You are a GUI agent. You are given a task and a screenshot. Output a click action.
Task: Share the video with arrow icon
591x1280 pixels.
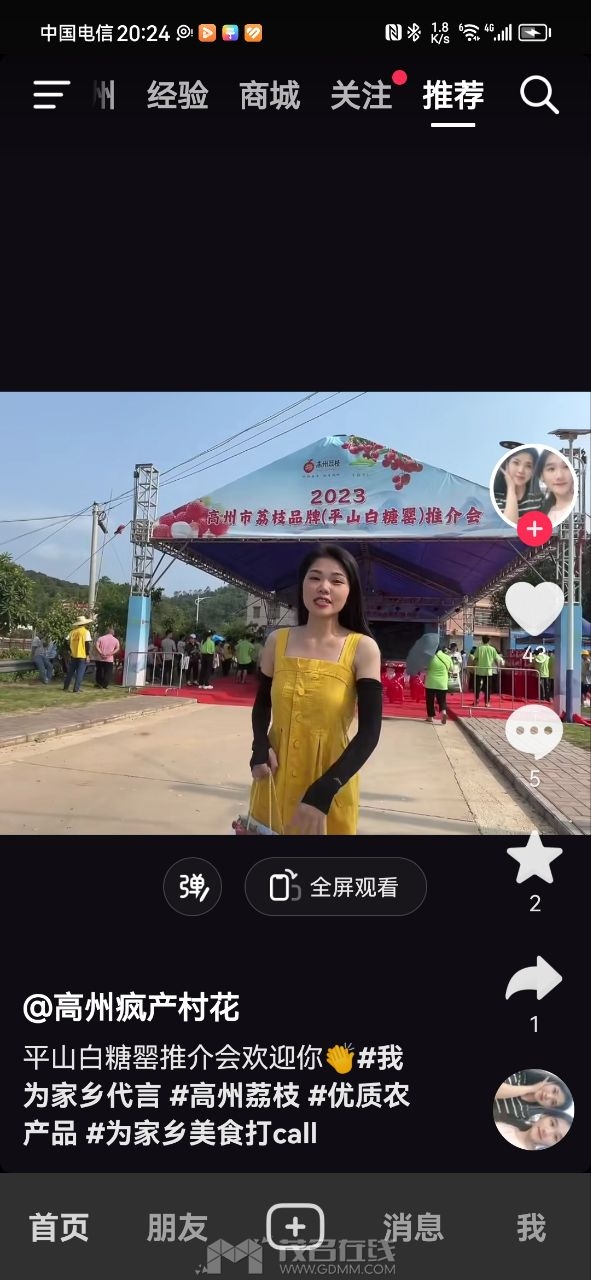(534, 978)
